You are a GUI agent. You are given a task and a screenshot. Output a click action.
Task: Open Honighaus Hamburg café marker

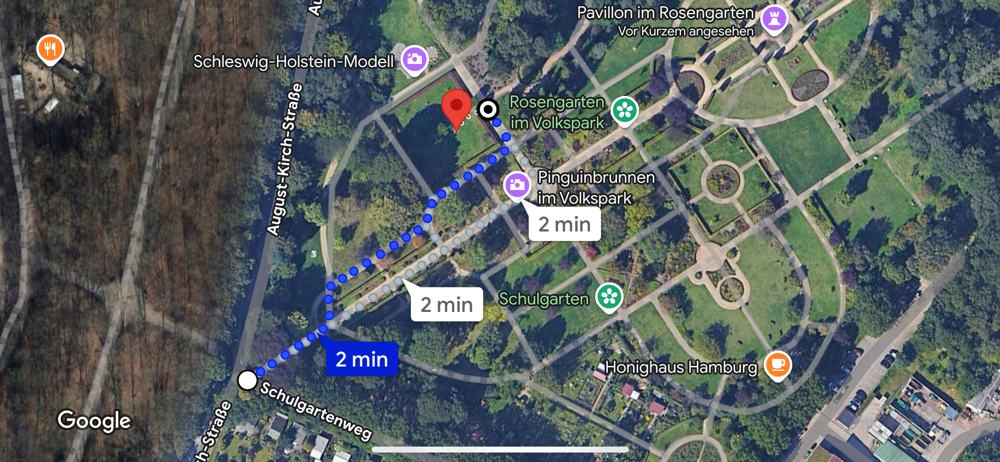(x=777, y=366)
